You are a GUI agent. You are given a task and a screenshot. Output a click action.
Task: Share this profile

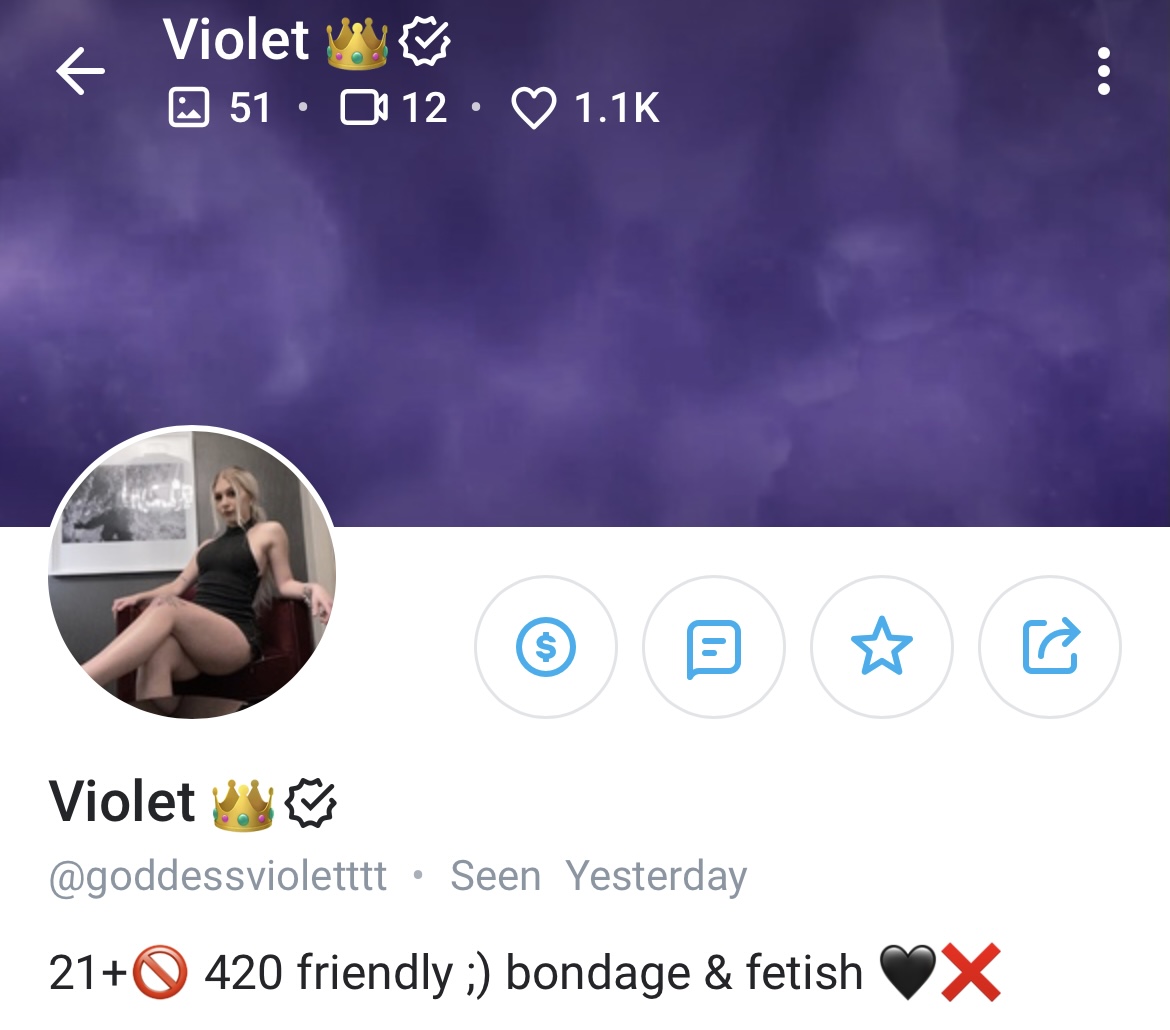pos(1050,647)
